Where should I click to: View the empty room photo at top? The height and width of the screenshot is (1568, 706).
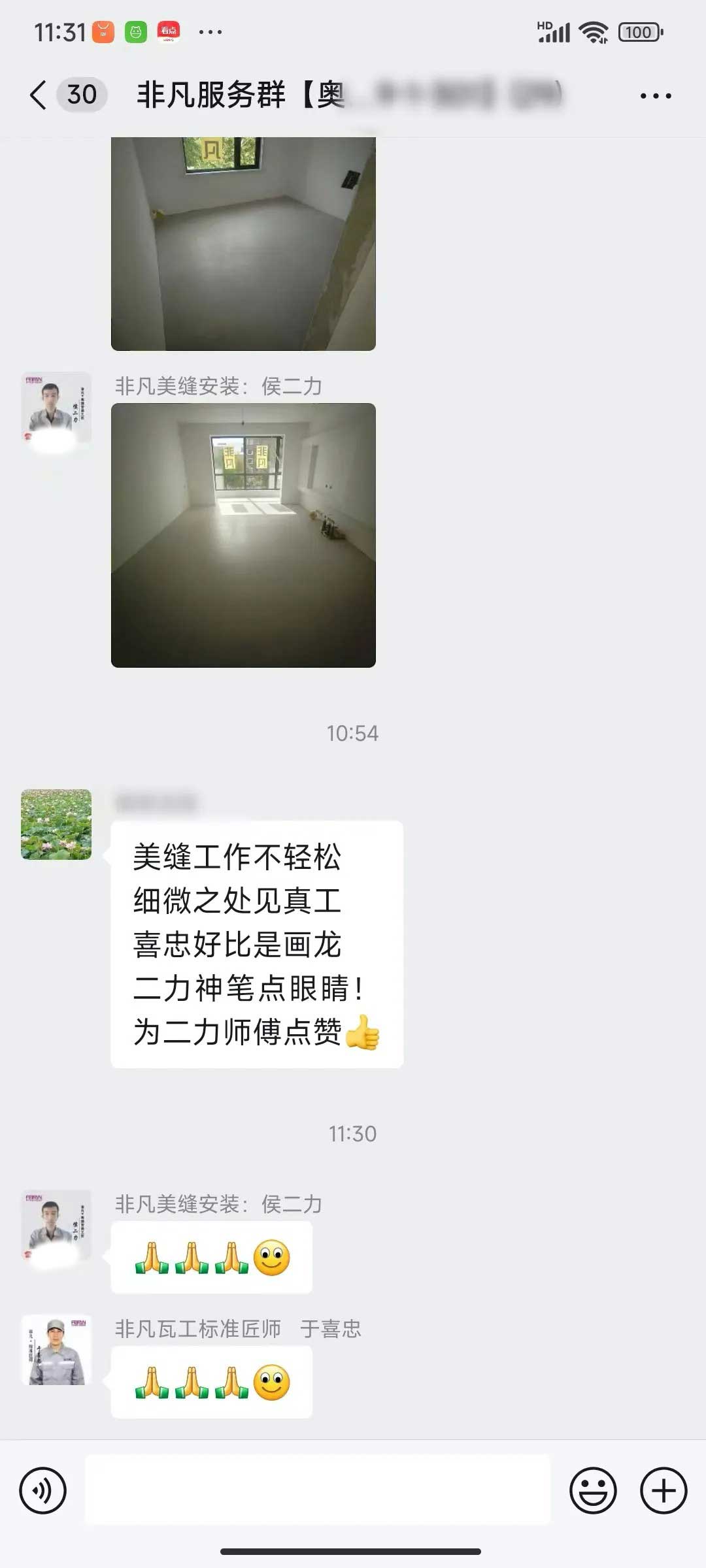click(243, 243)
